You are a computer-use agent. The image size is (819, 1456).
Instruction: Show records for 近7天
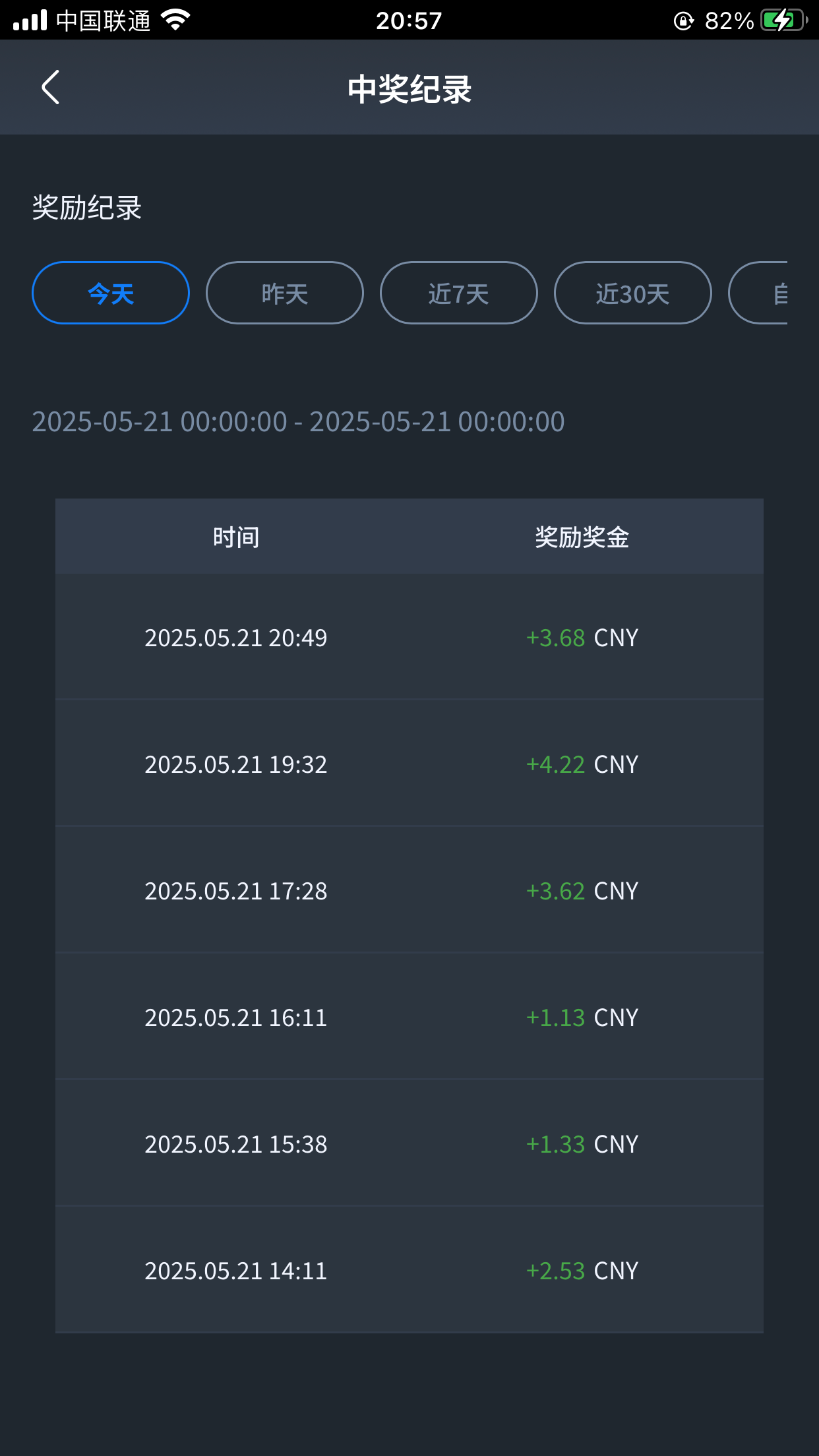coord(459,293)
